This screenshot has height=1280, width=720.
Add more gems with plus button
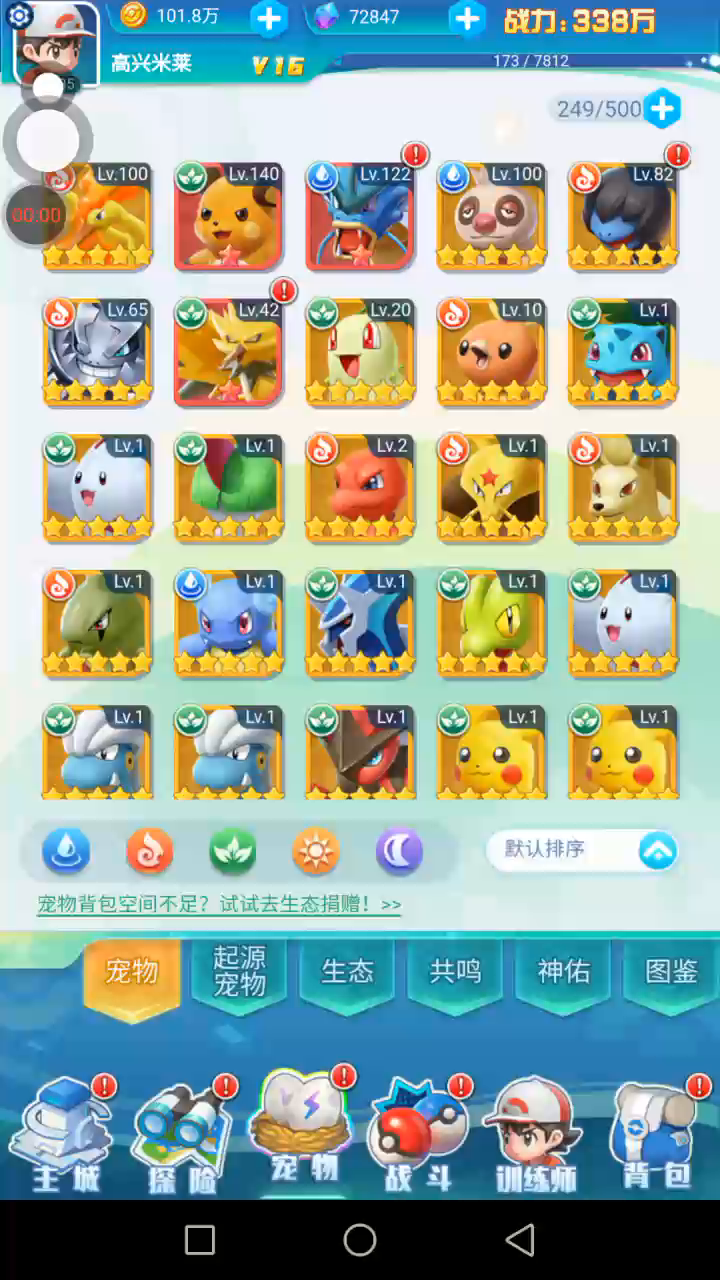click(x=467, y=18)
